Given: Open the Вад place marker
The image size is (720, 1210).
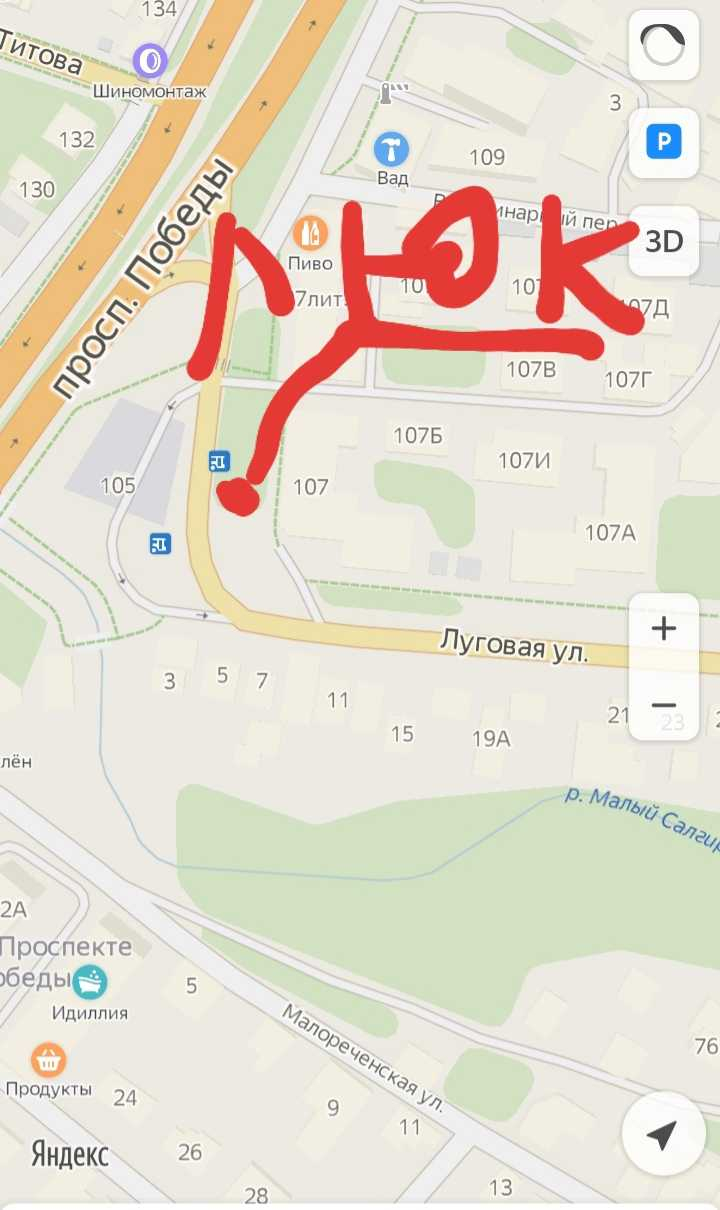Looking at the screenshot, I should tap(391, 150).
